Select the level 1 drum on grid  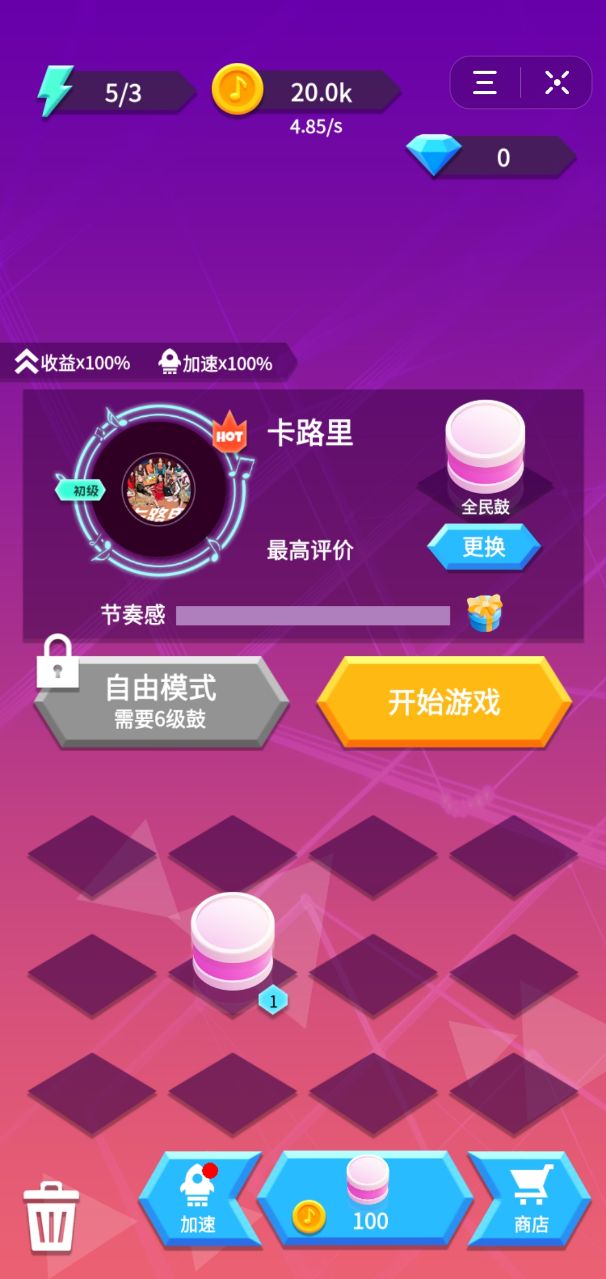point(232,943)
